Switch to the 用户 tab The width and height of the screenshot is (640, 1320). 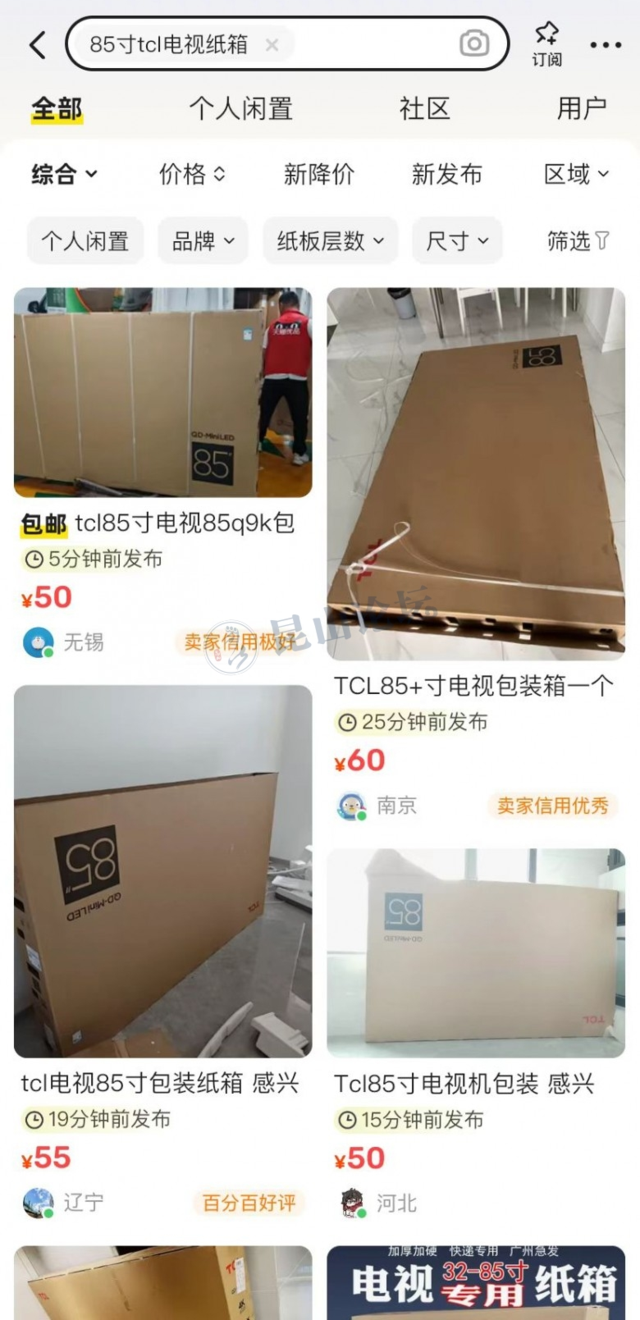581,109
